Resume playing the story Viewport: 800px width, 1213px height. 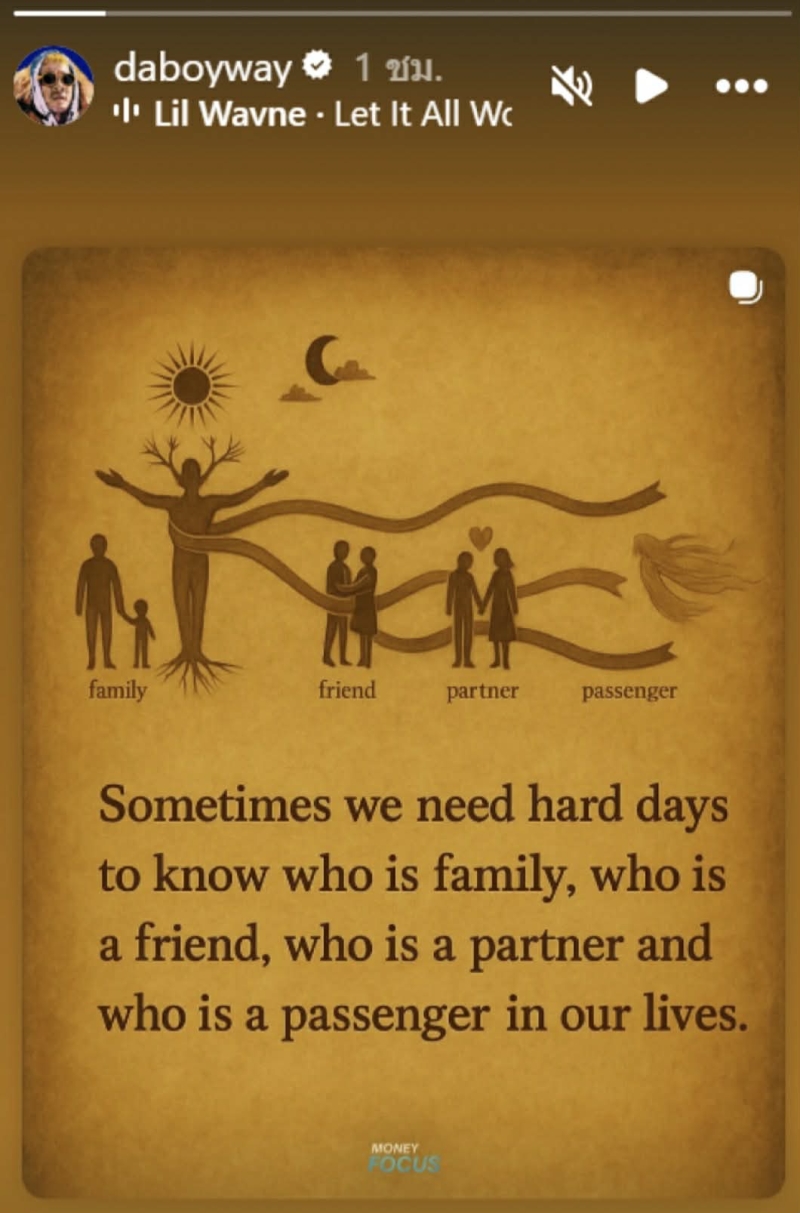[x=650, y=87]
